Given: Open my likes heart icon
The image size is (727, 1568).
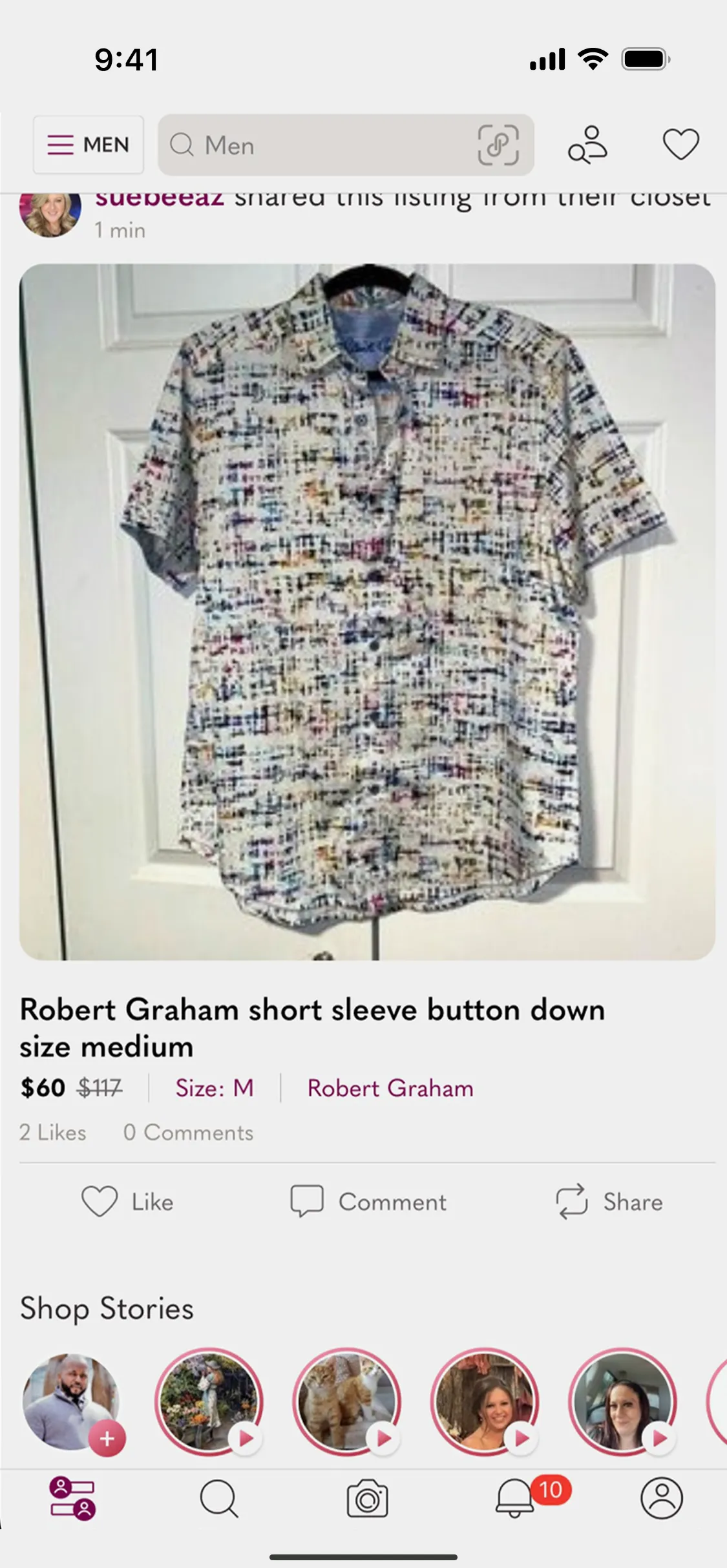Looking at the screenshot, I should pyautogui.click(x=680, y=144).
